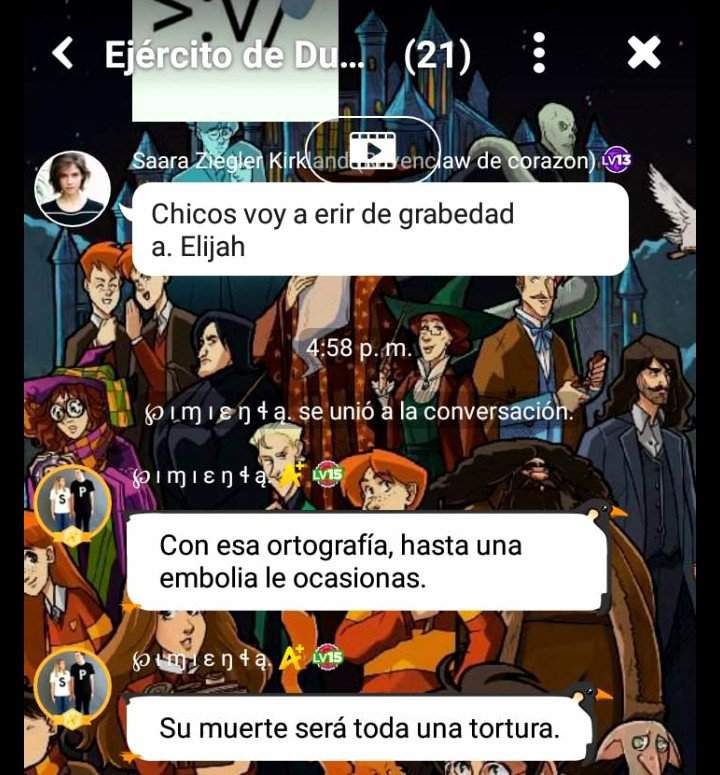The image size is (720, 775).
Task: Open avatar beside the 'Su muerte será' message
Action: (x=72, y=688)
